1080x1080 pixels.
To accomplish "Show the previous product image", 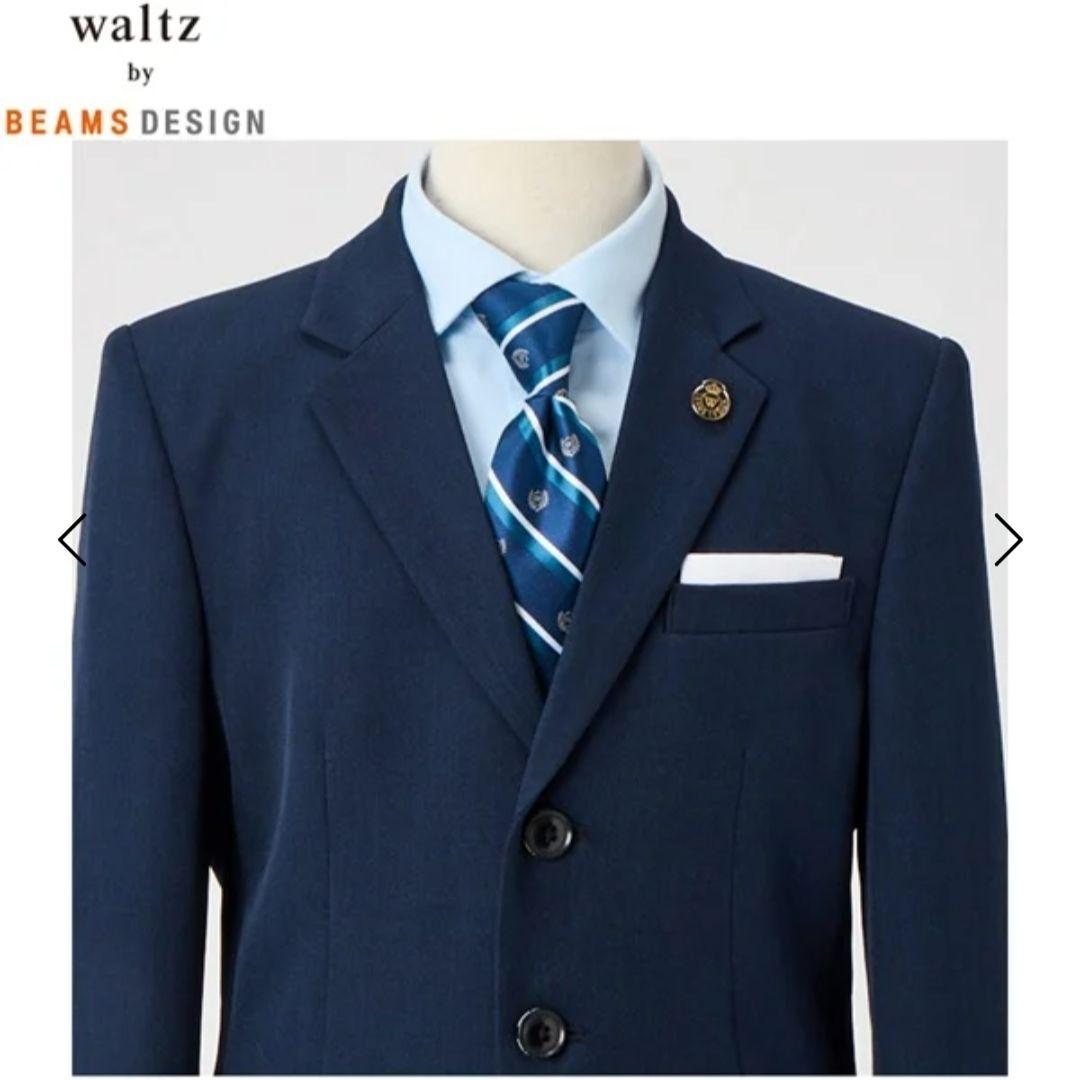I will [72, 540].
